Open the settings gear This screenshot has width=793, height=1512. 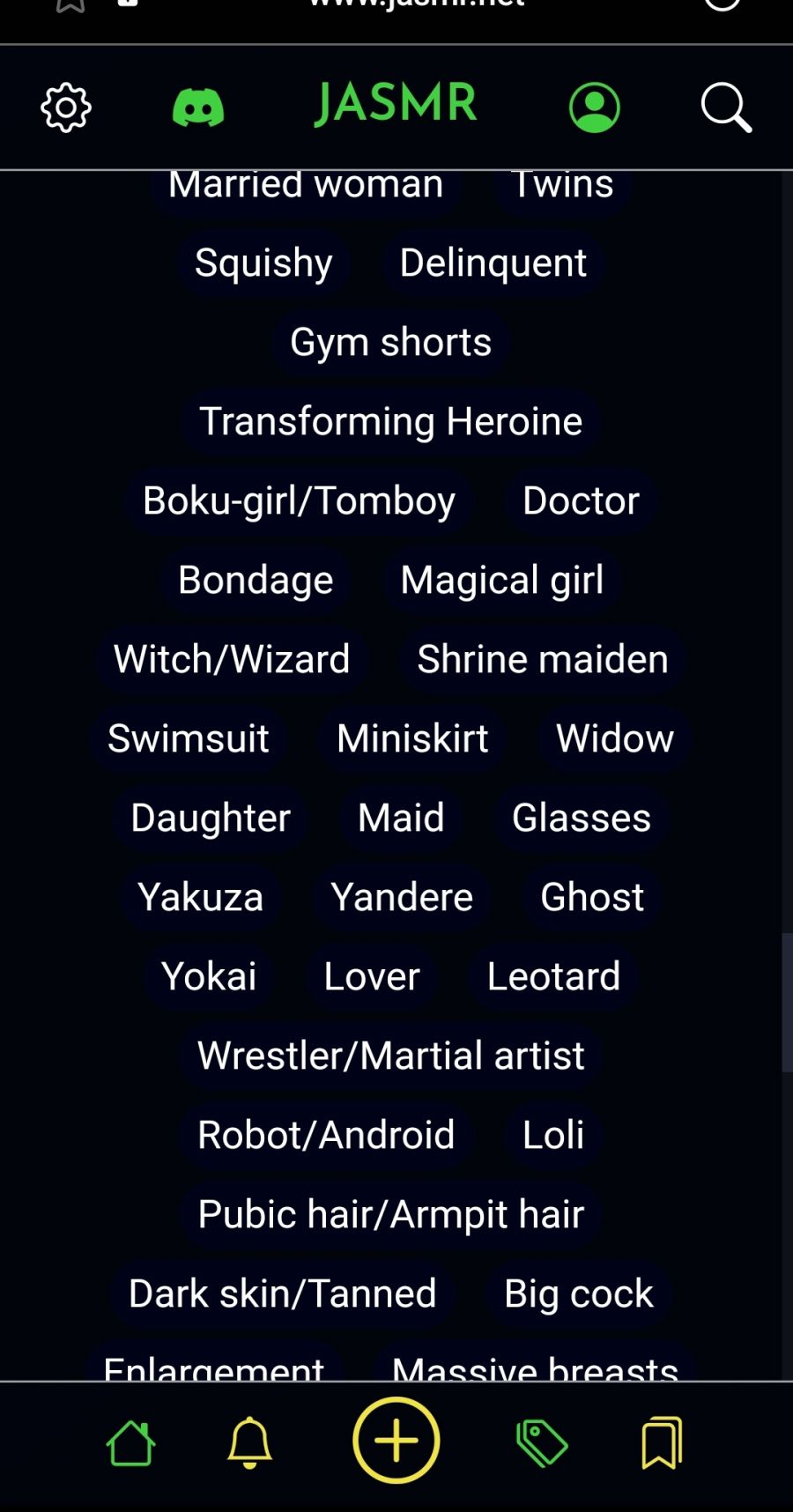pyautogui.click(x=66, y=108)
